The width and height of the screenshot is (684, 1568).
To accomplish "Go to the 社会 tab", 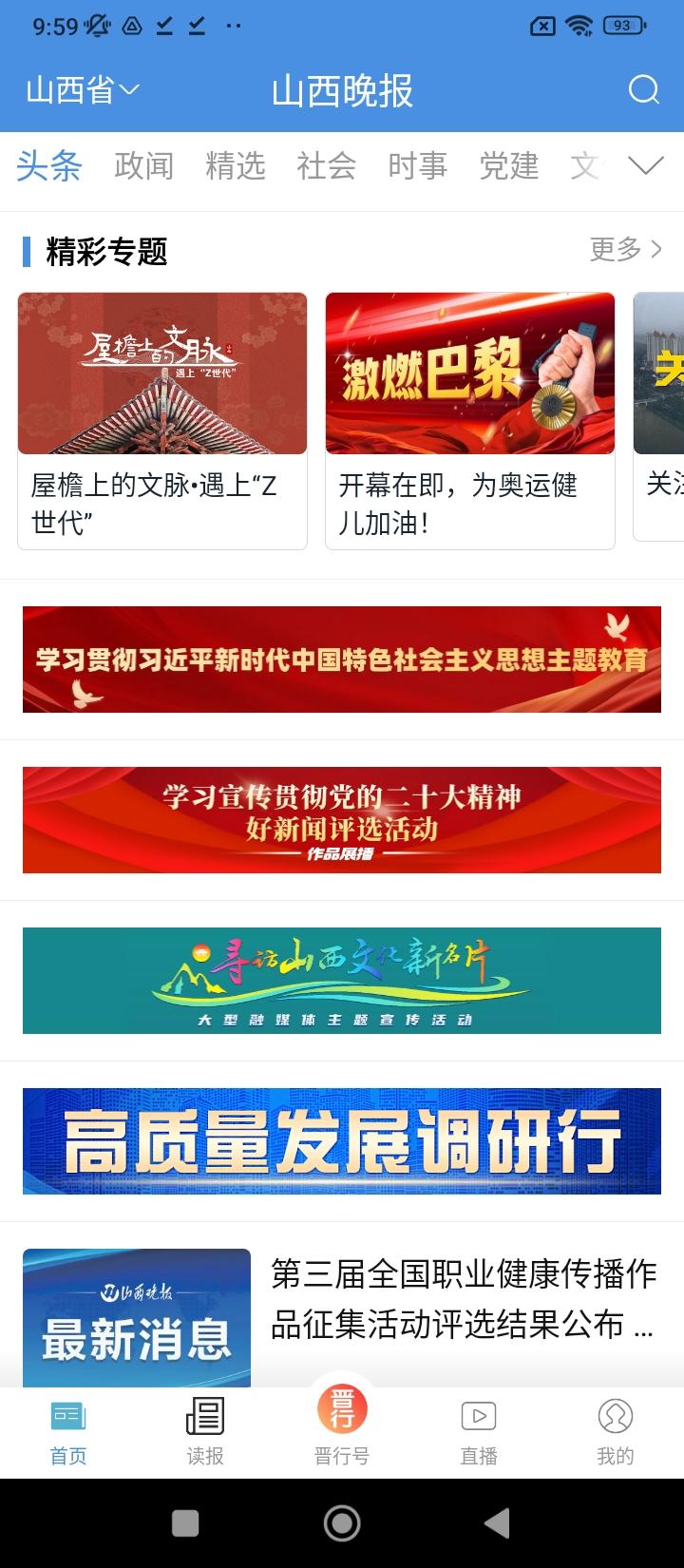I will click(326, 166).
